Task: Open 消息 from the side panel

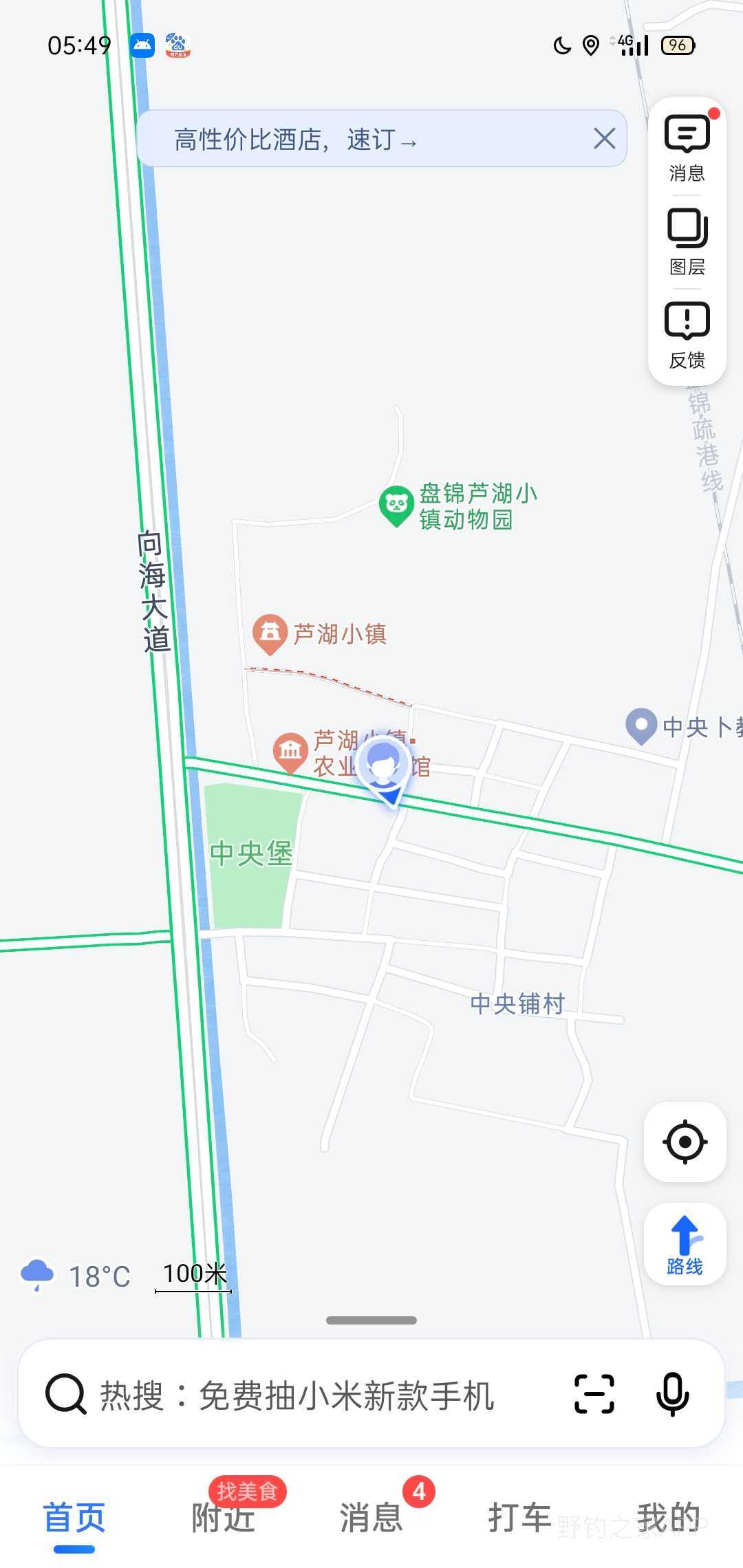Action: point(687,147)
